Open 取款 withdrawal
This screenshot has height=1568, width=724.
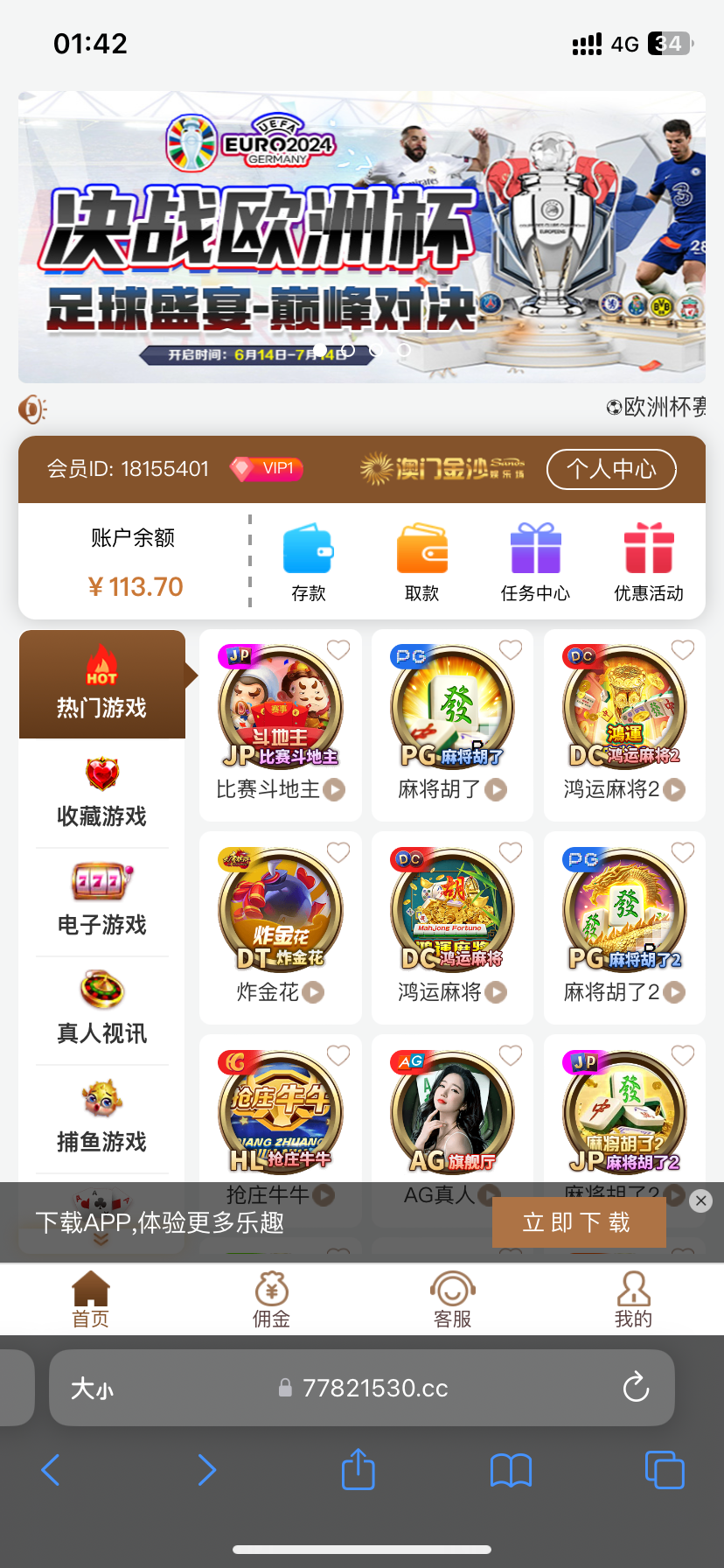click(421, 549)
